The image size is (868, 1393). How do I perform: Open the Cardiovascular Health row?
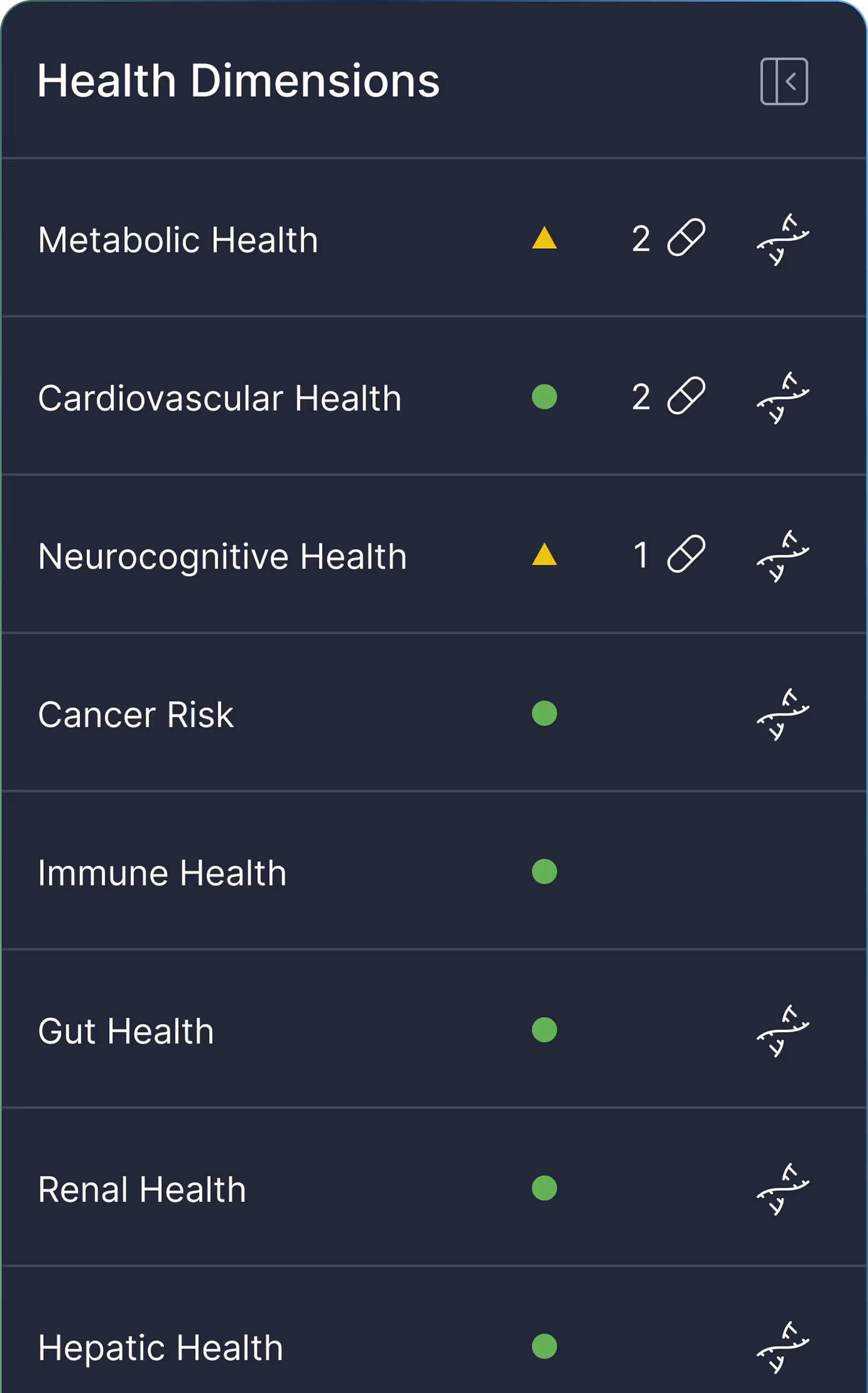coord(219,398)
